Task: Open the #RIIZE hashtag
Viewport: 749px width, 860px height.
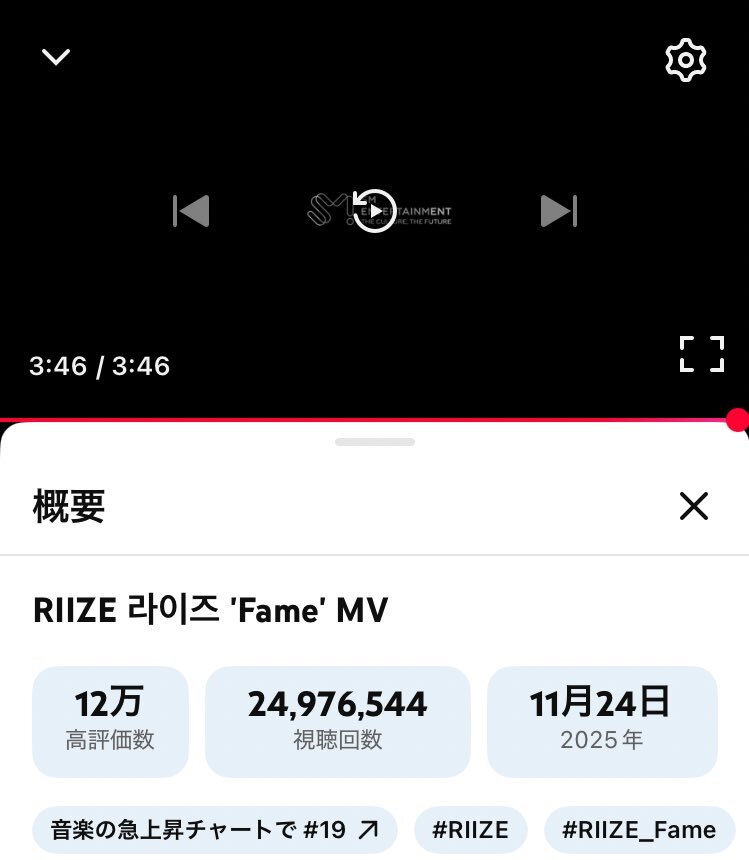Action: click(470, 829)
